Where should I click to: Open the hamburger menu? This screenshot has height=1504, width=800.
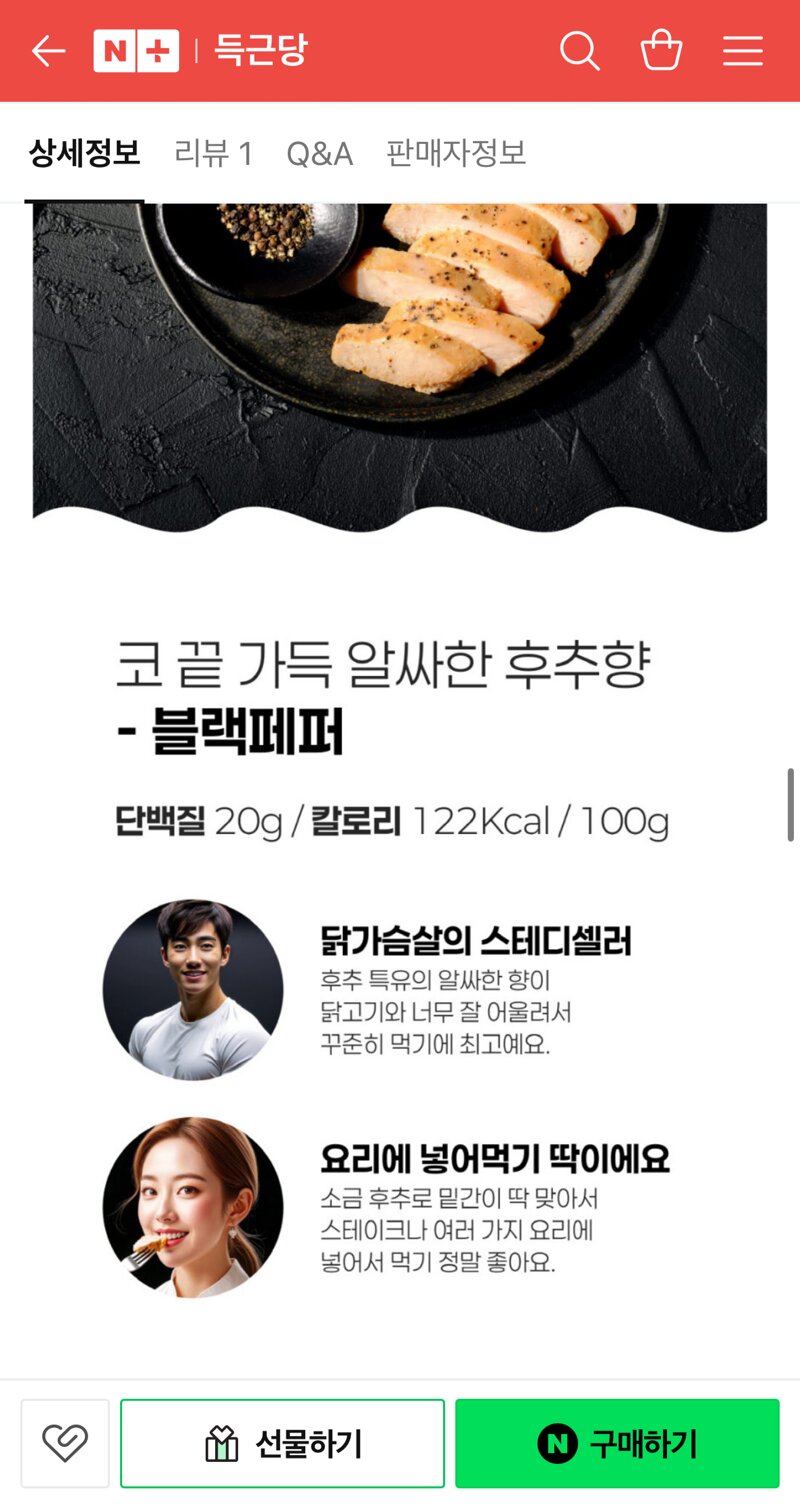pos(743,51)
